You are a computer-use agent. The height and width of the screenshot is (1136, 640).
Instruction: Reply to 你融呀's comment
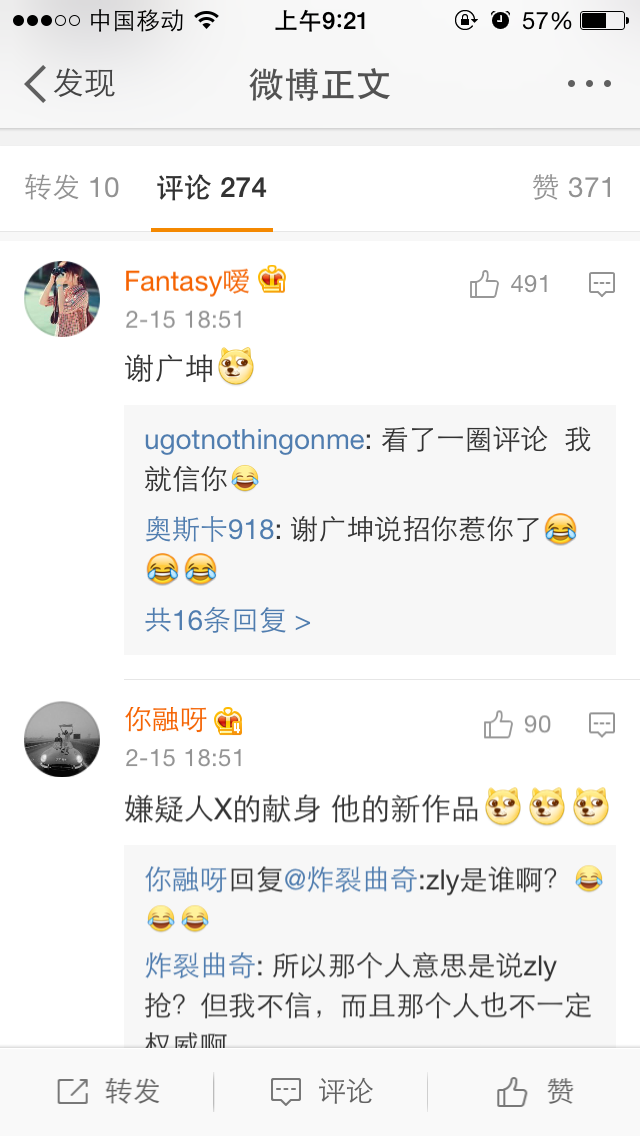[601, 725]
